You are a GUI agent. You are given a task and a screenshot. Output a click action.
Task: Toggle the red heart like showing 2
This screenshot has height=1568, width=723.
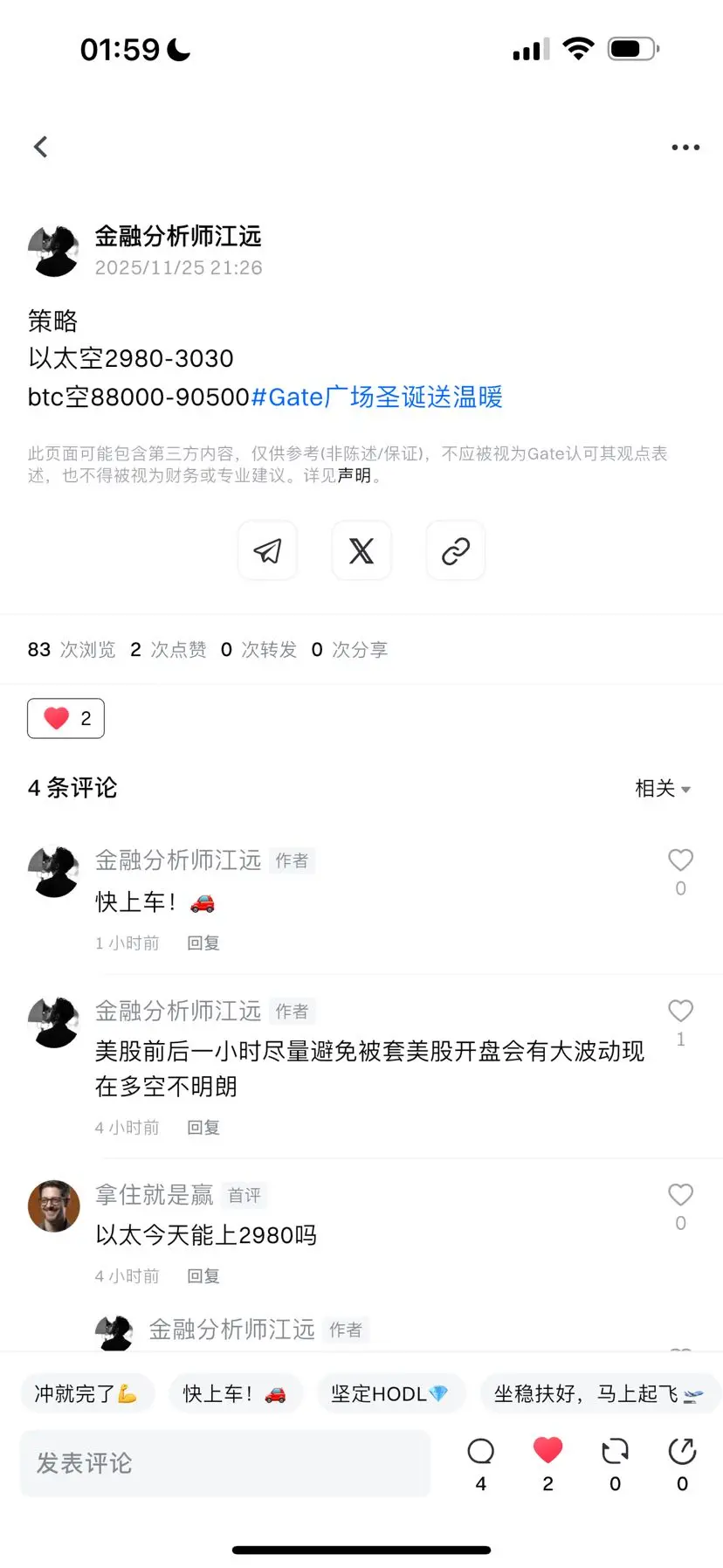tap(65, 717)
